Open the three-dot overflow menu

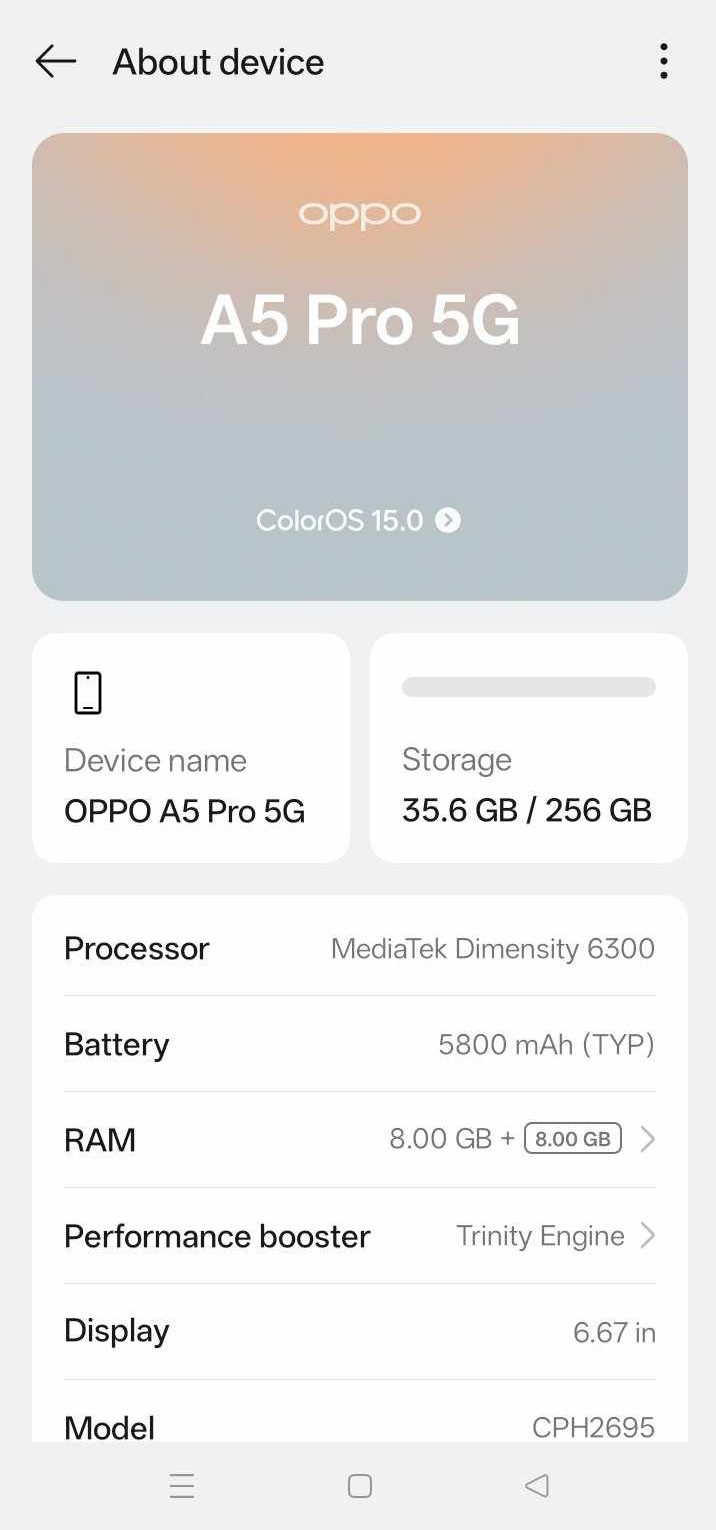(x=663, y=62)
